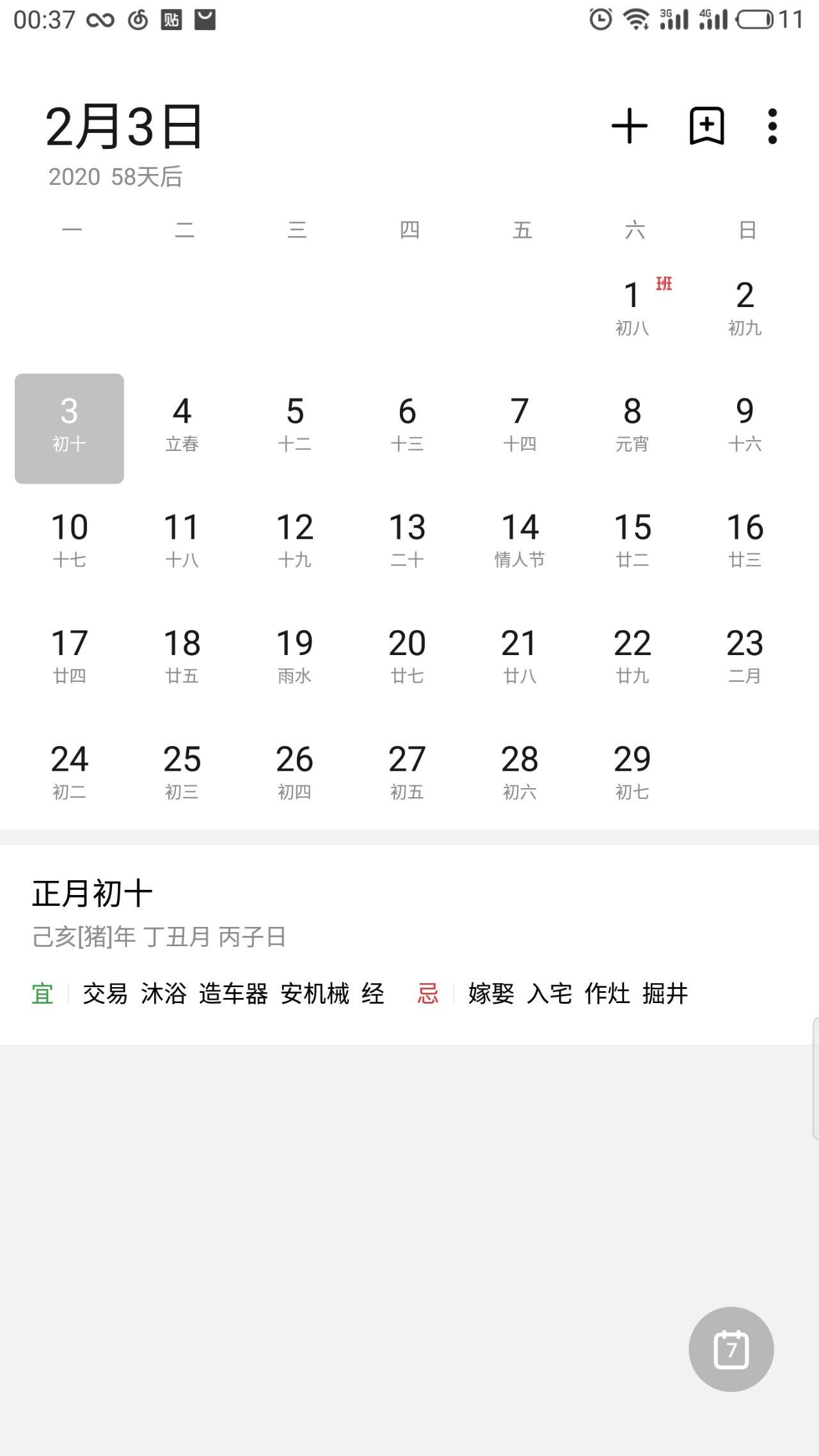Select February 1 marked 班
Image resolution: width=819 pixels, height=1456 pixels.
(x=632, y=307)
